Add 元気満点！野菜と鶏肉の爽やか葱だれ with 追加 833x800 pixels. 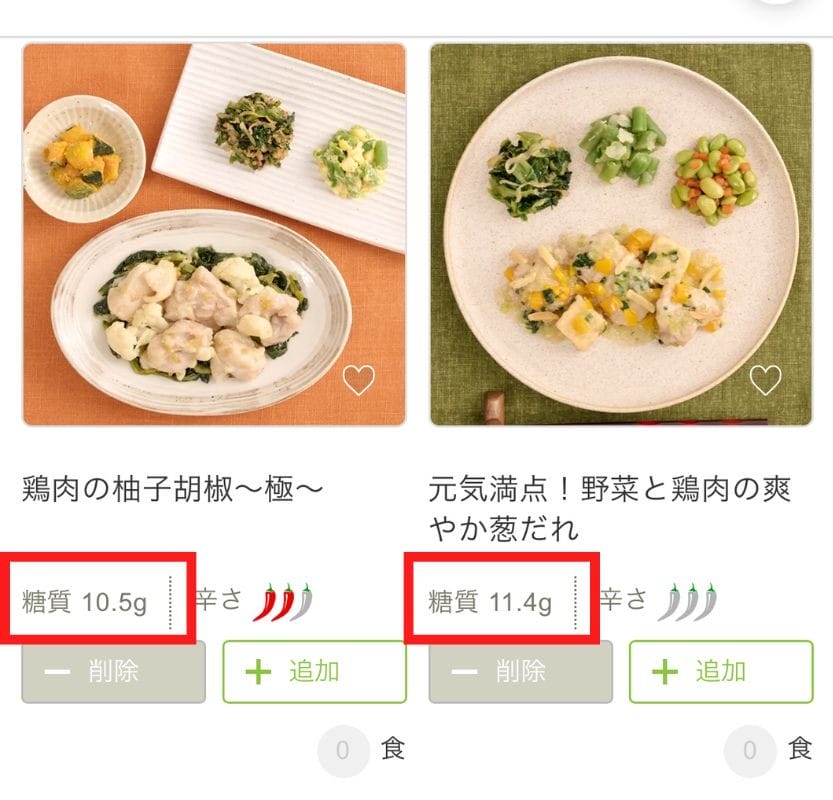tap(720, 672)
